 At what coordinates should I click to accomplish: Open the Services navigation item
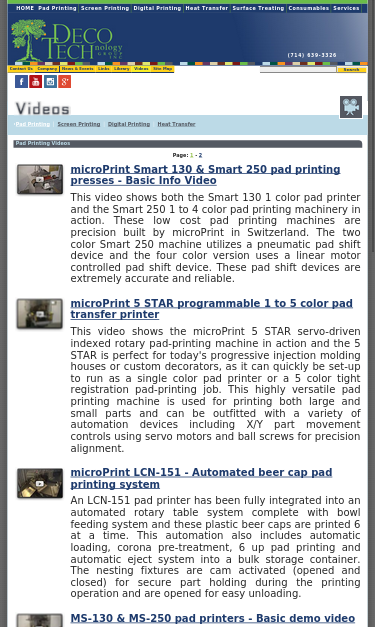tap(346, 8)
